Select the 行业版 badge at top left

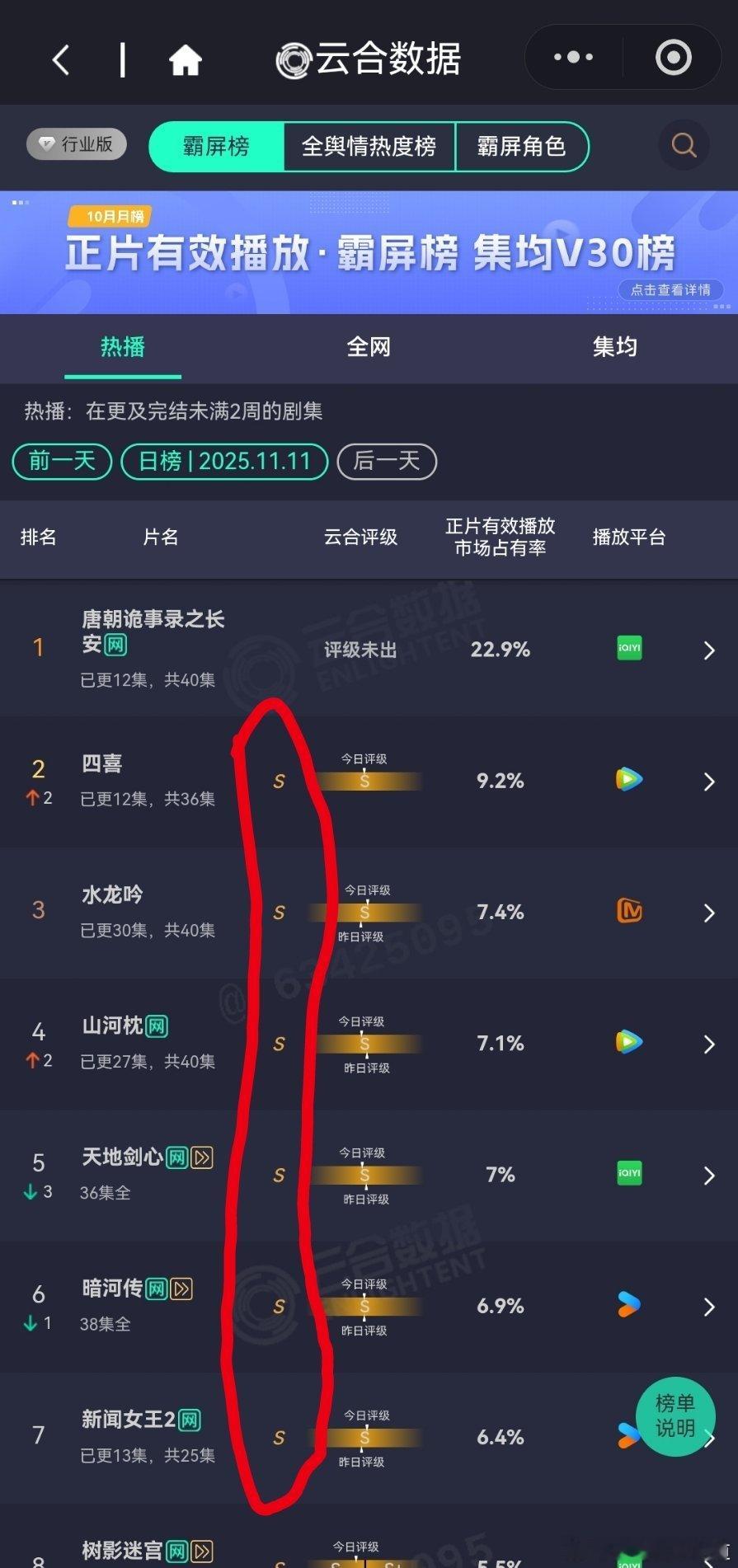(75, 143)
